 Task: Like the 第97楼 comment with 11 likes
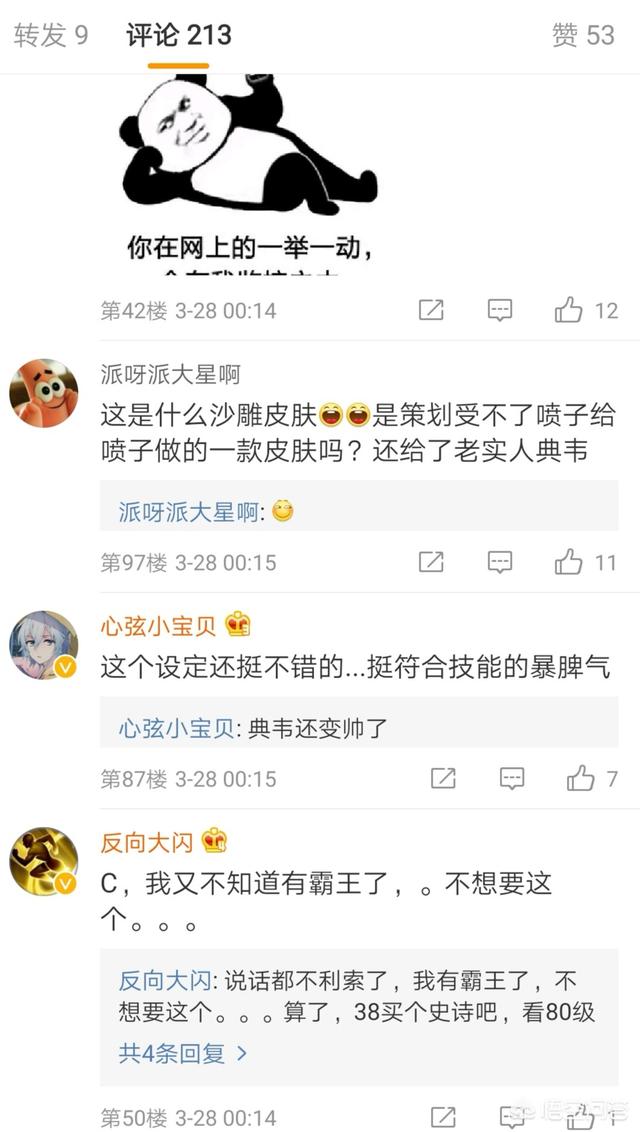pos(586,562)
